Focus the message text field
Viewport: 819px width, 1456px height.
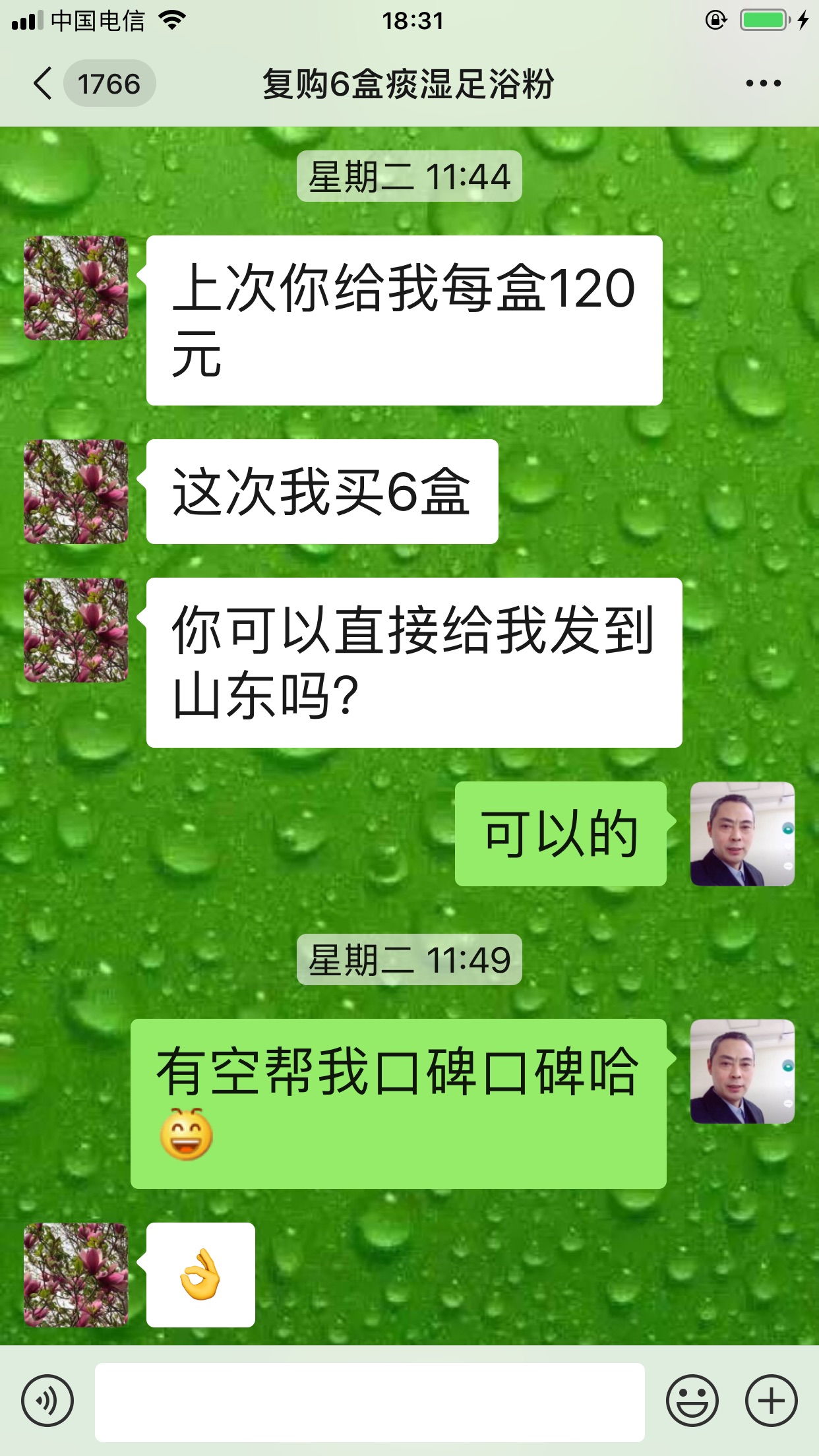pyautogui.click(x=369, y=1402)
